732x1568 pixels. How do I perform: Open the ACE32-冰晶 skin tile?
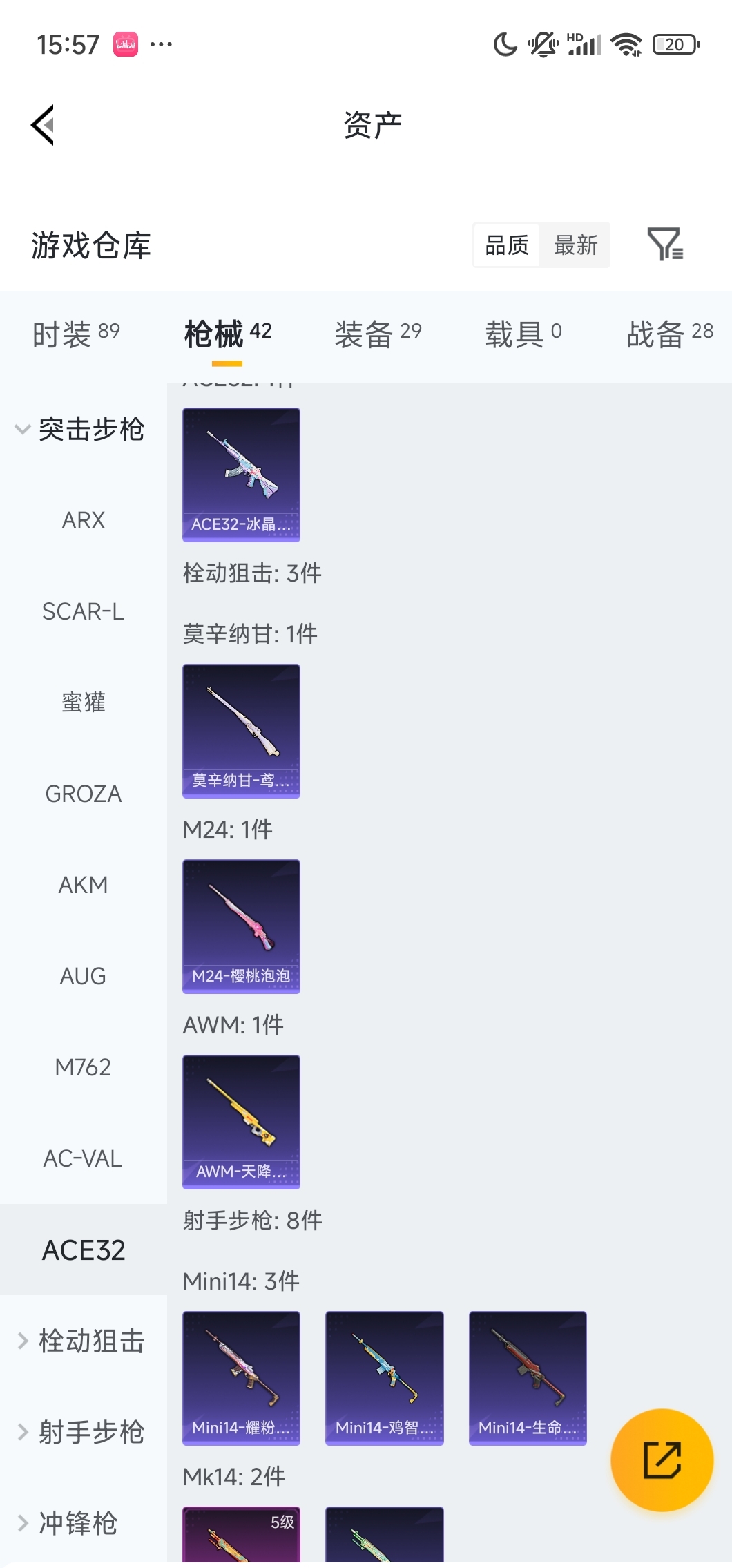(241, 475)
